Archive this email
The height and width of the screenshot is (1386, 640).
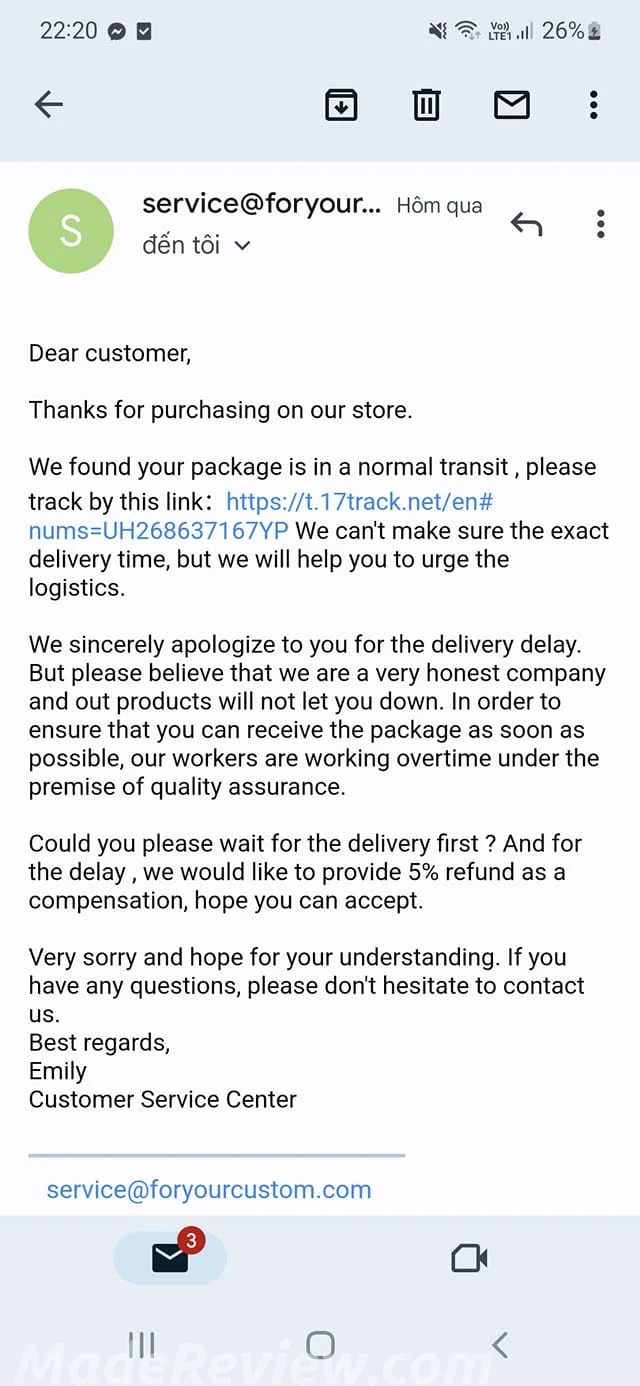(341, 104)
